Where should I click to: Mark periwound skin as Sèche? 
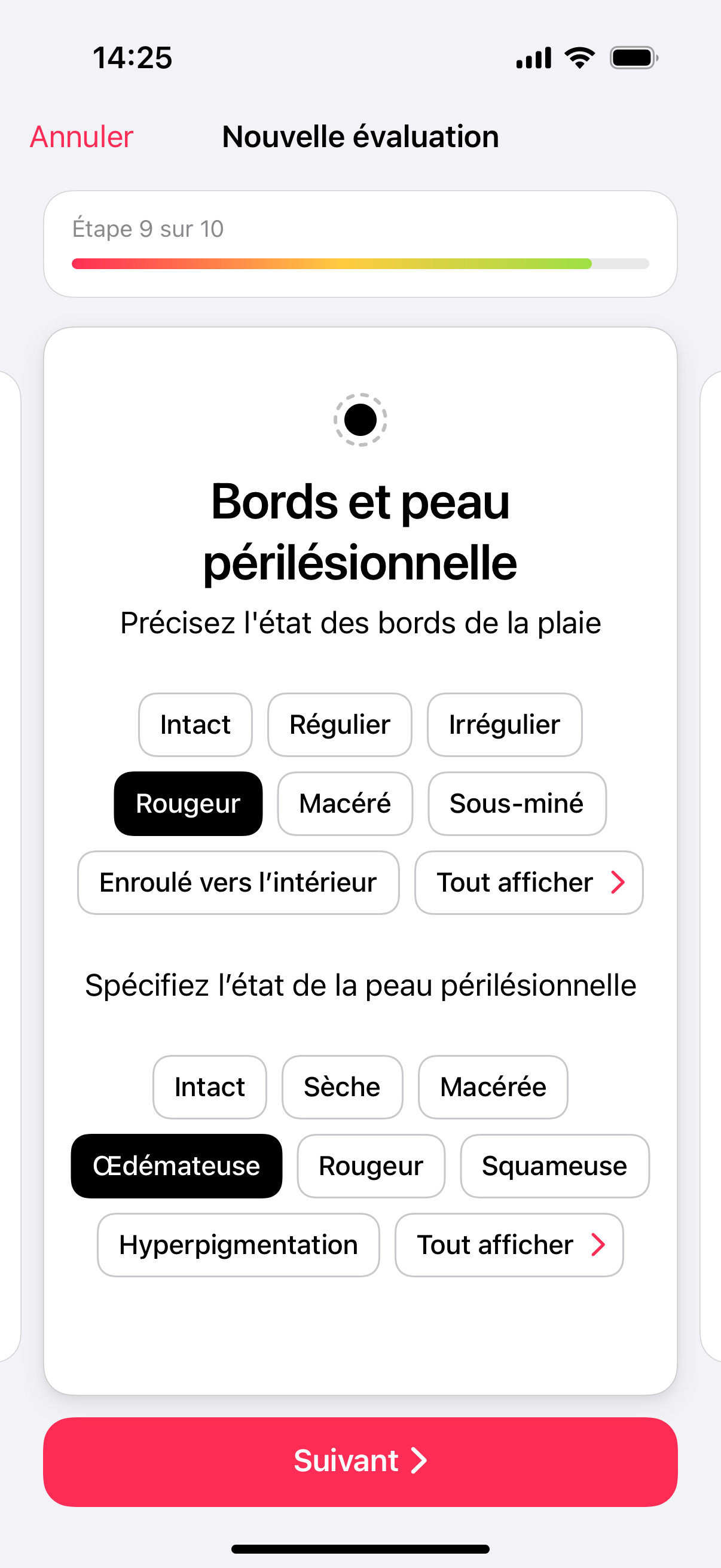(342, 1087)
